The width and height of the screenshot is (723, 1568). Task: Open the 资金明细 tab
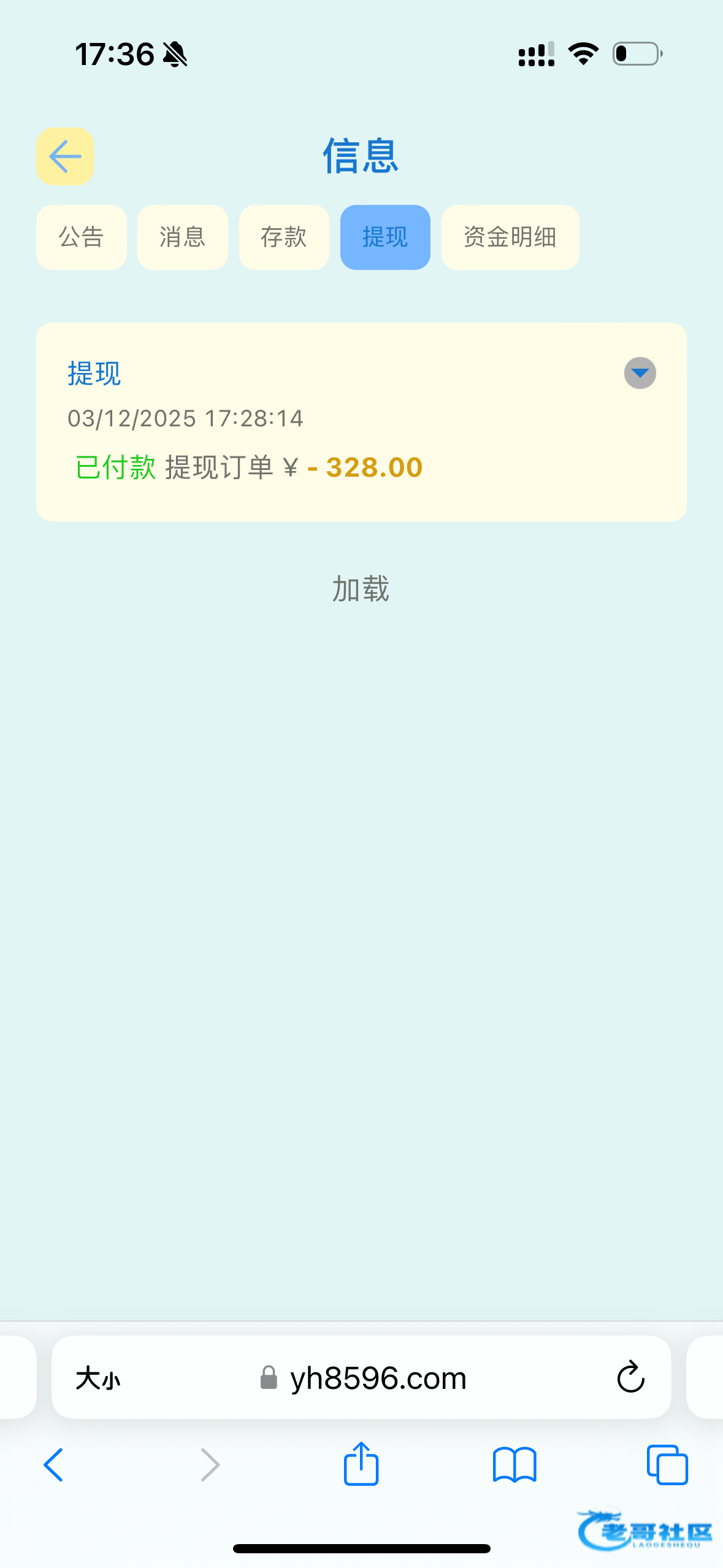510,237
